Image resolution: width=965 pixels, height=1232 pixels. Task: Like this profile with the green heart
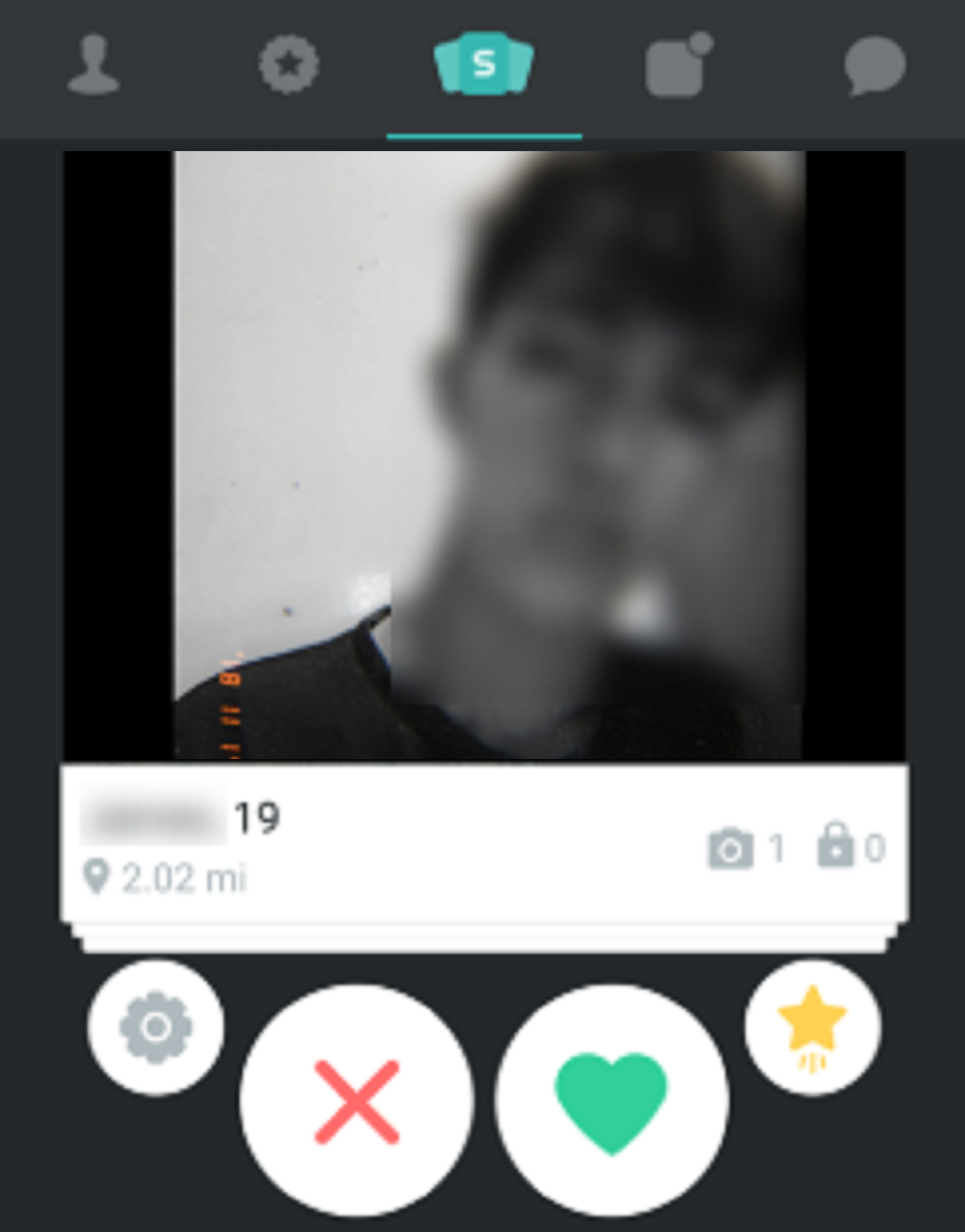point(612,1100)
